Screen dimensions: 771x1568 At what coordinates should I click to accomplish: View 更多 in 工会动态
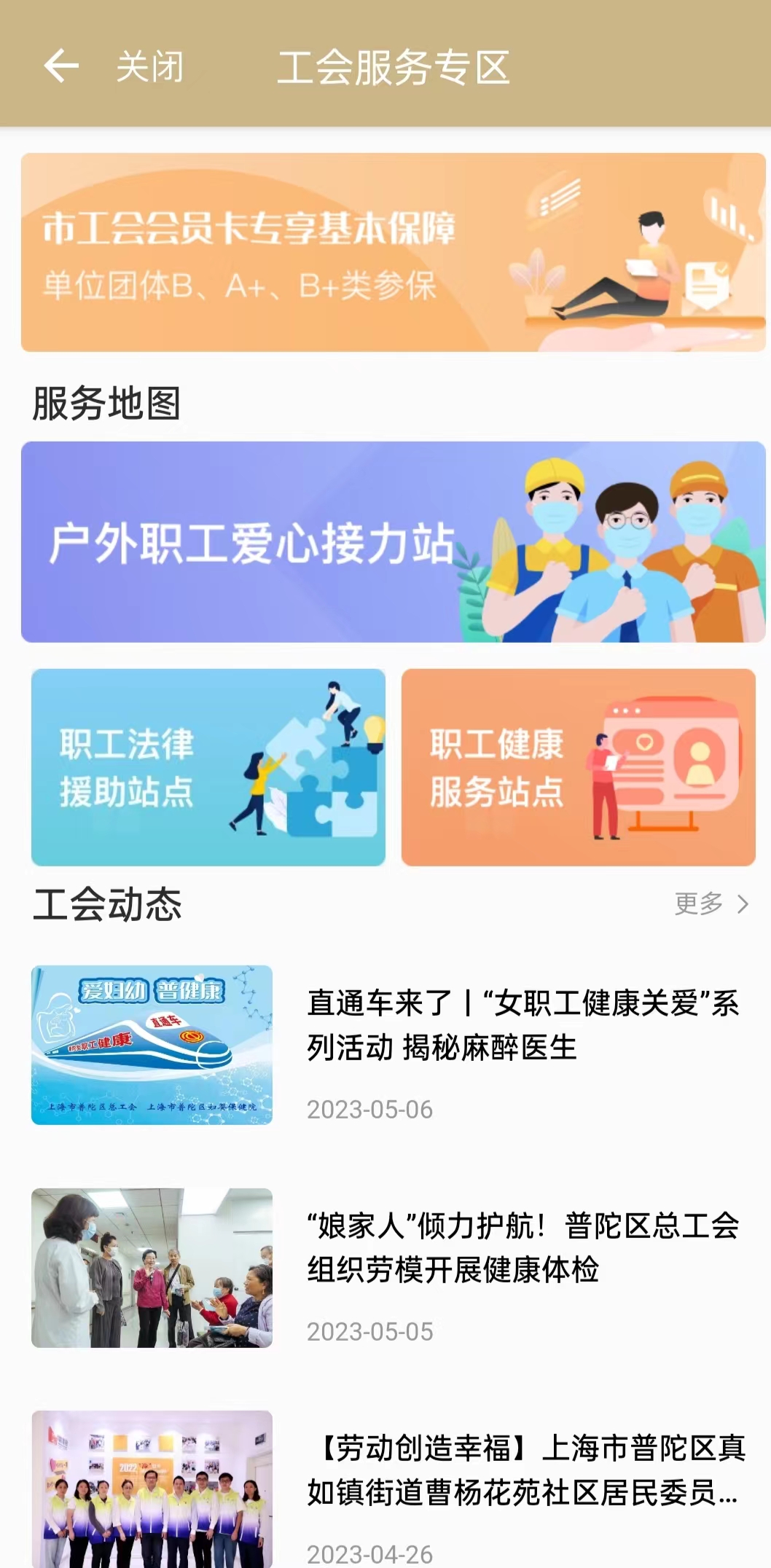point(711,903)
